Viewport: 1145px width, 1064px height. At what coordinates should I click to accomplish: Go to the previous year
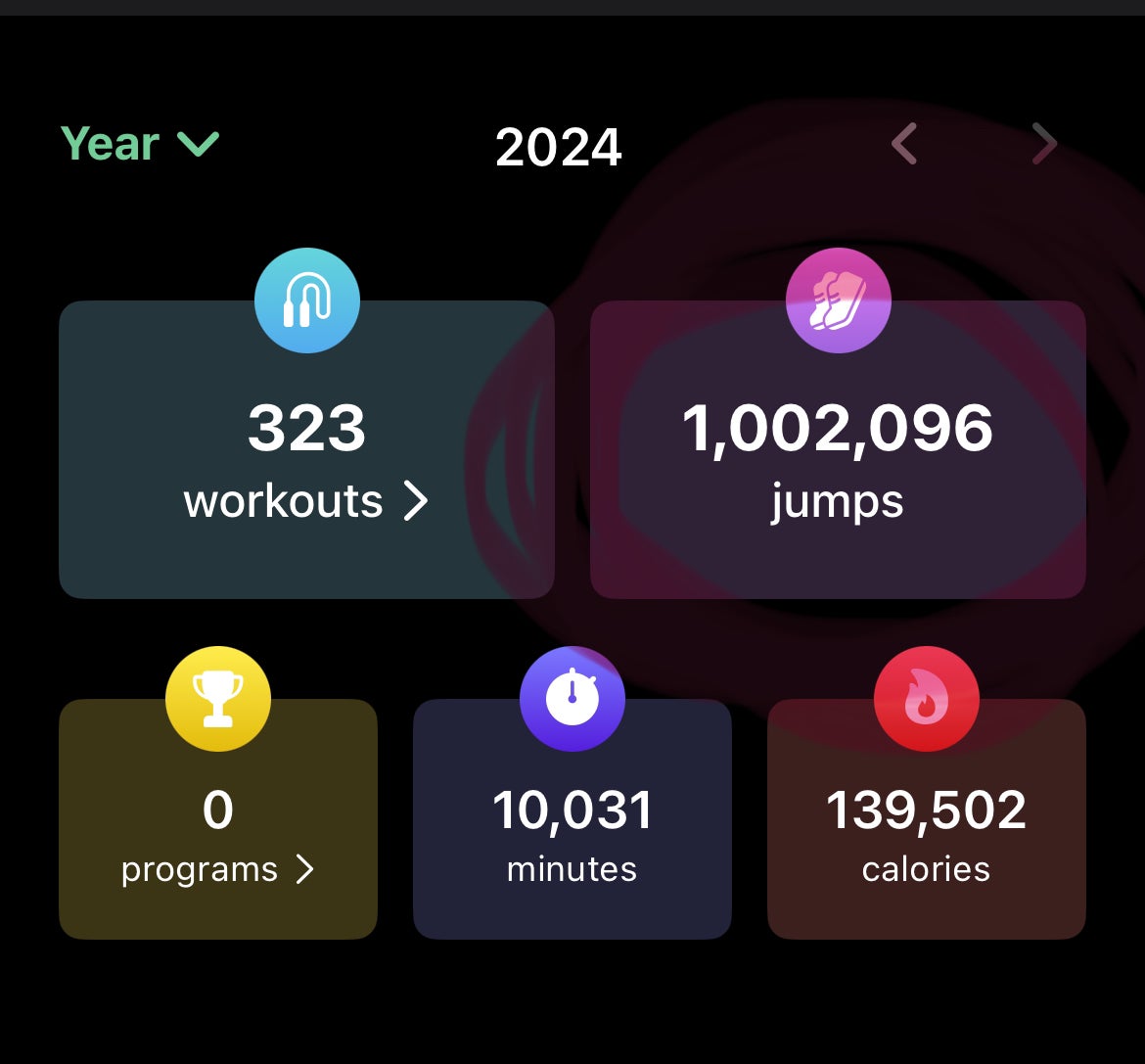903,145
